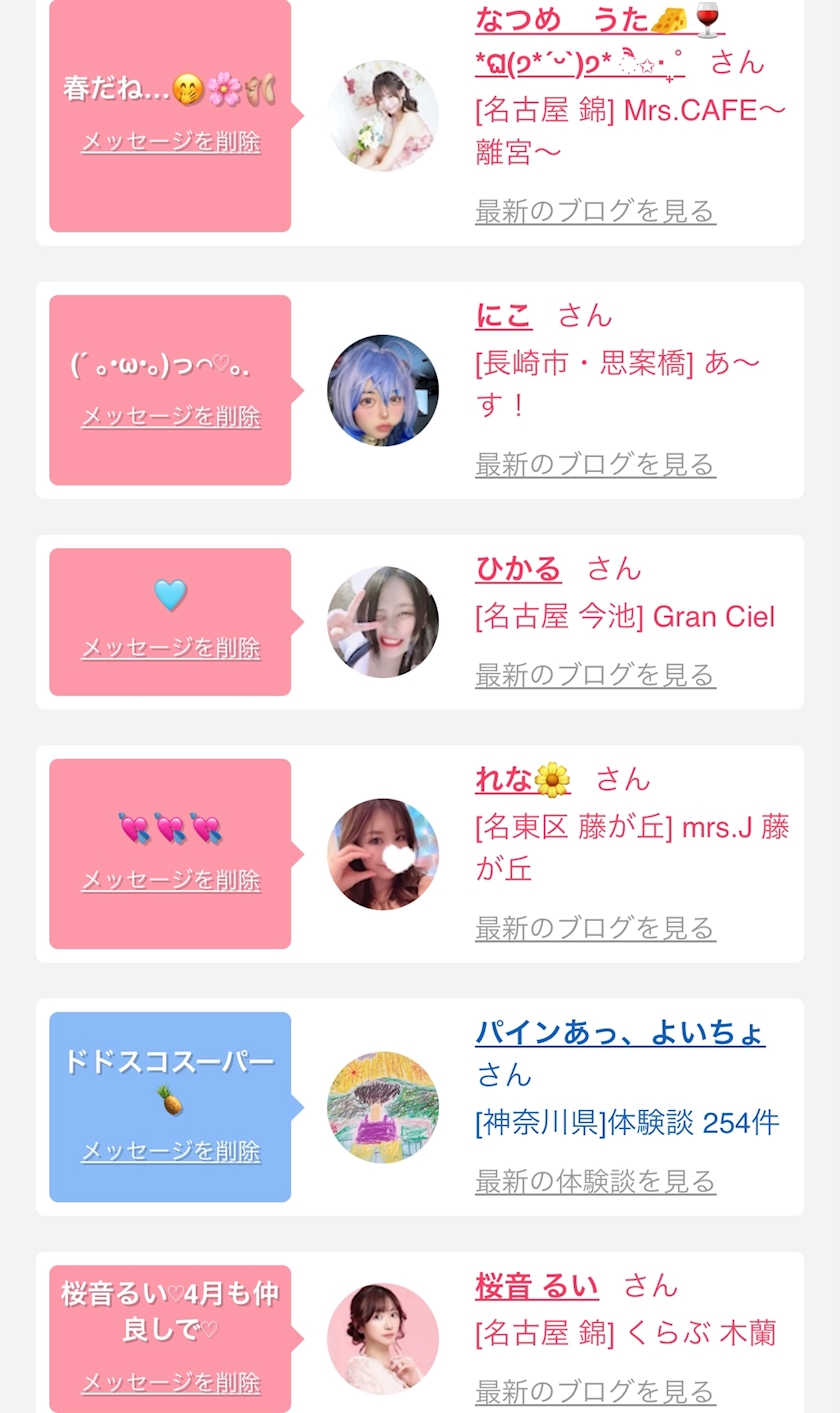Open ひかる's profile name link
840x1413 pixels.
[518, 568]
